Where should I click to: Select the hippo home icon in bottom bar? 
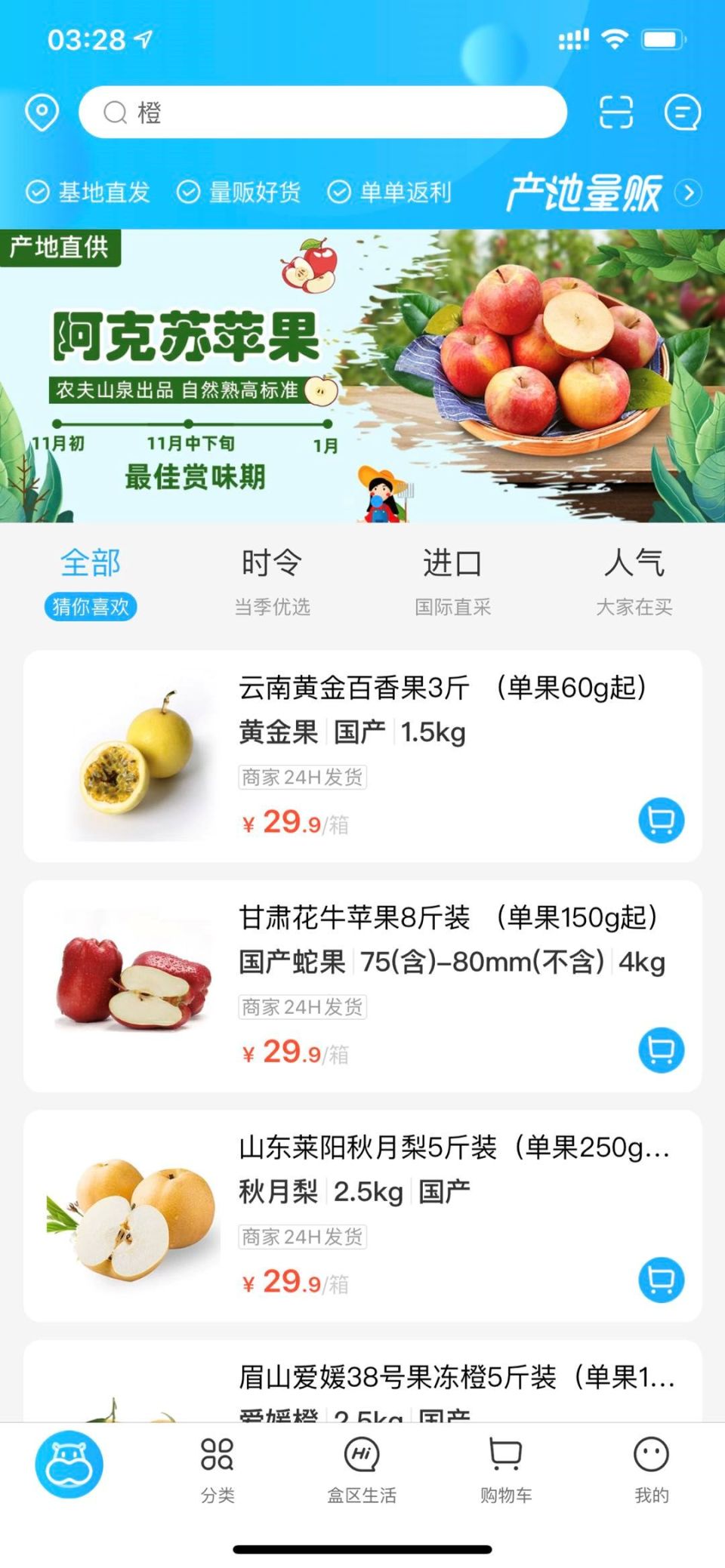click(x=70, y=1463)
